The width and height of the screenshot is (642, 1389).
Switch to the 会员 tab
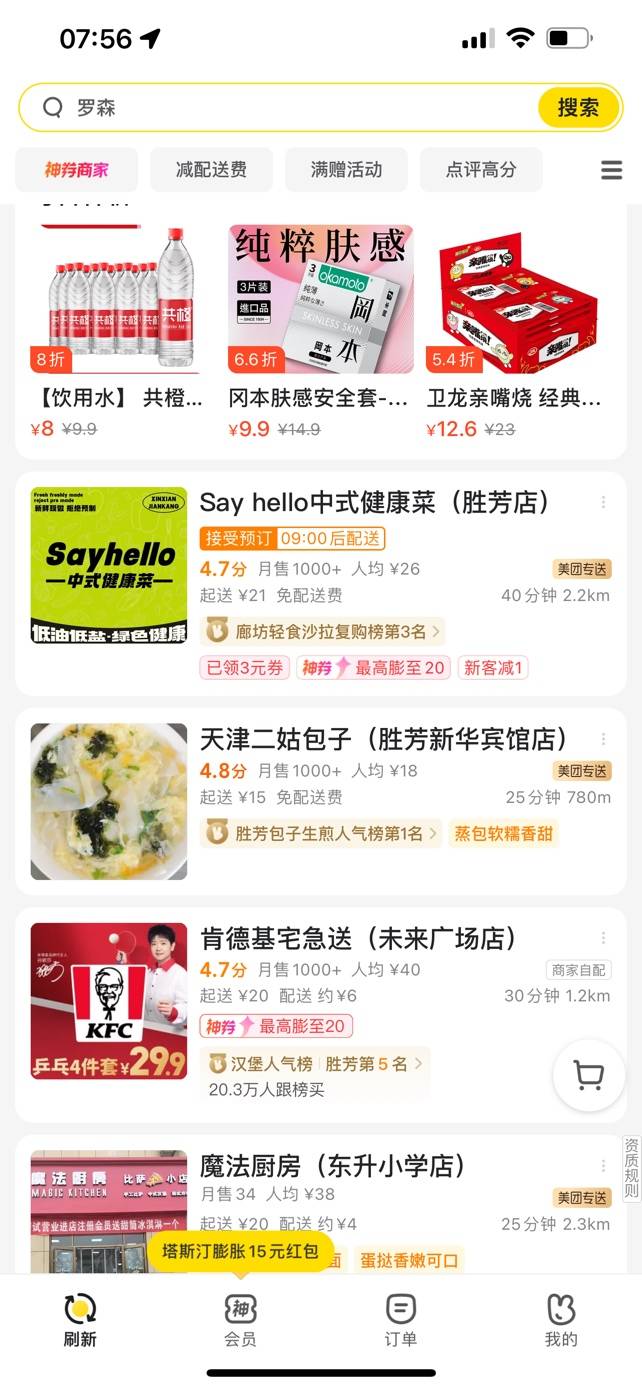point(240,1320)
